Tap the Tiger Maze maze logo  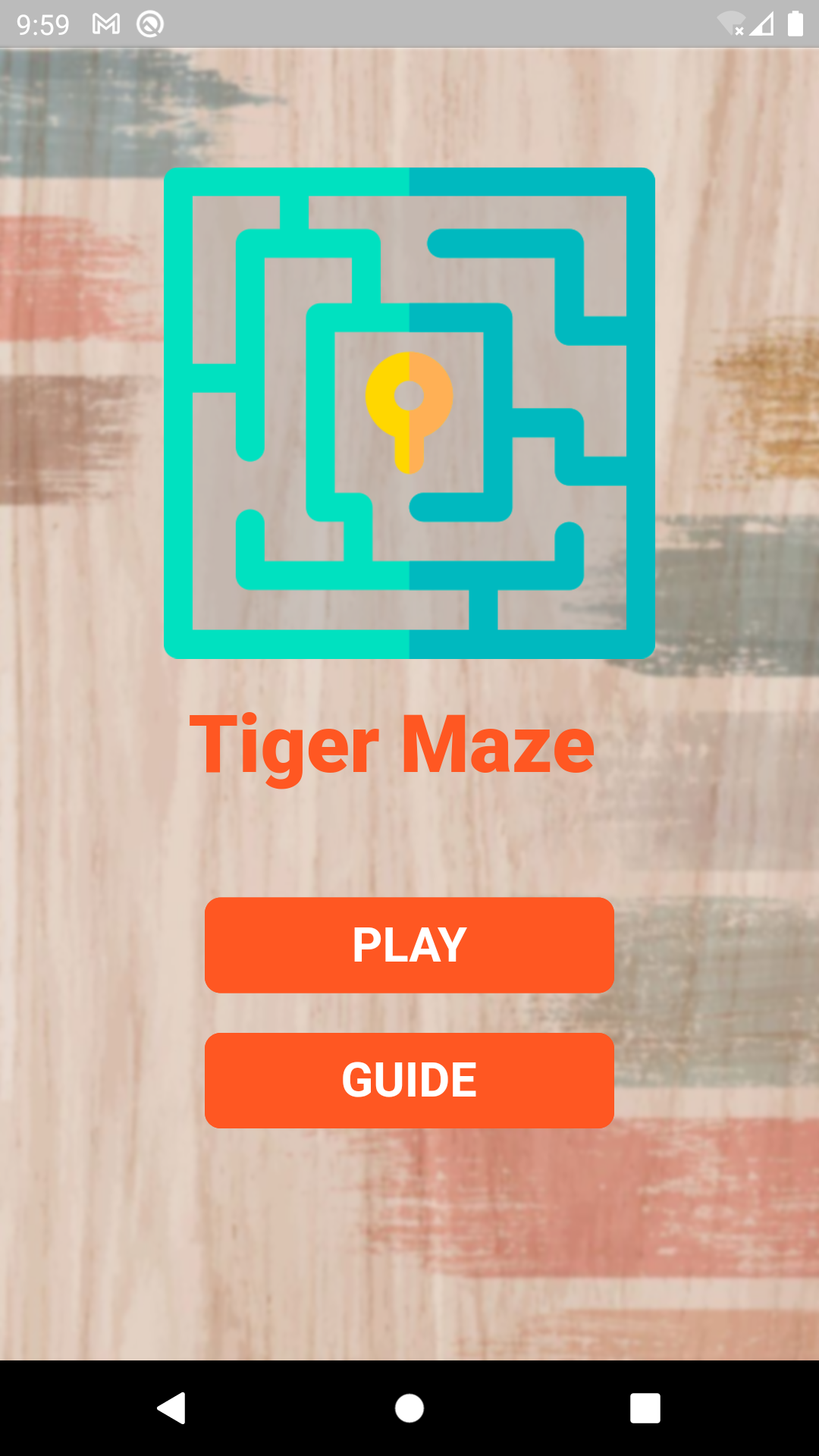point(409,413)
